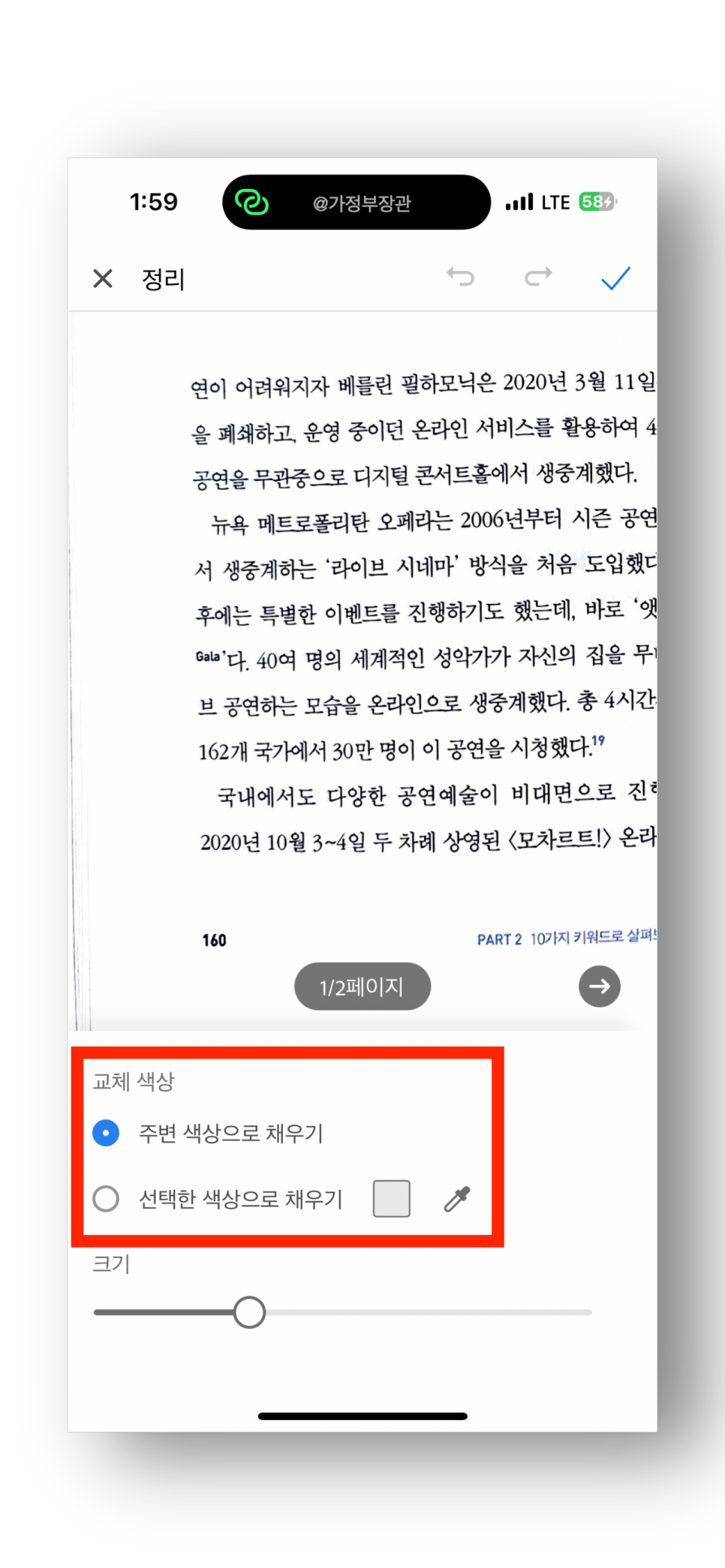Screen dimensions: 725x1568
Task: Close the 정리 cleanup editor
Action: (103, 279)
